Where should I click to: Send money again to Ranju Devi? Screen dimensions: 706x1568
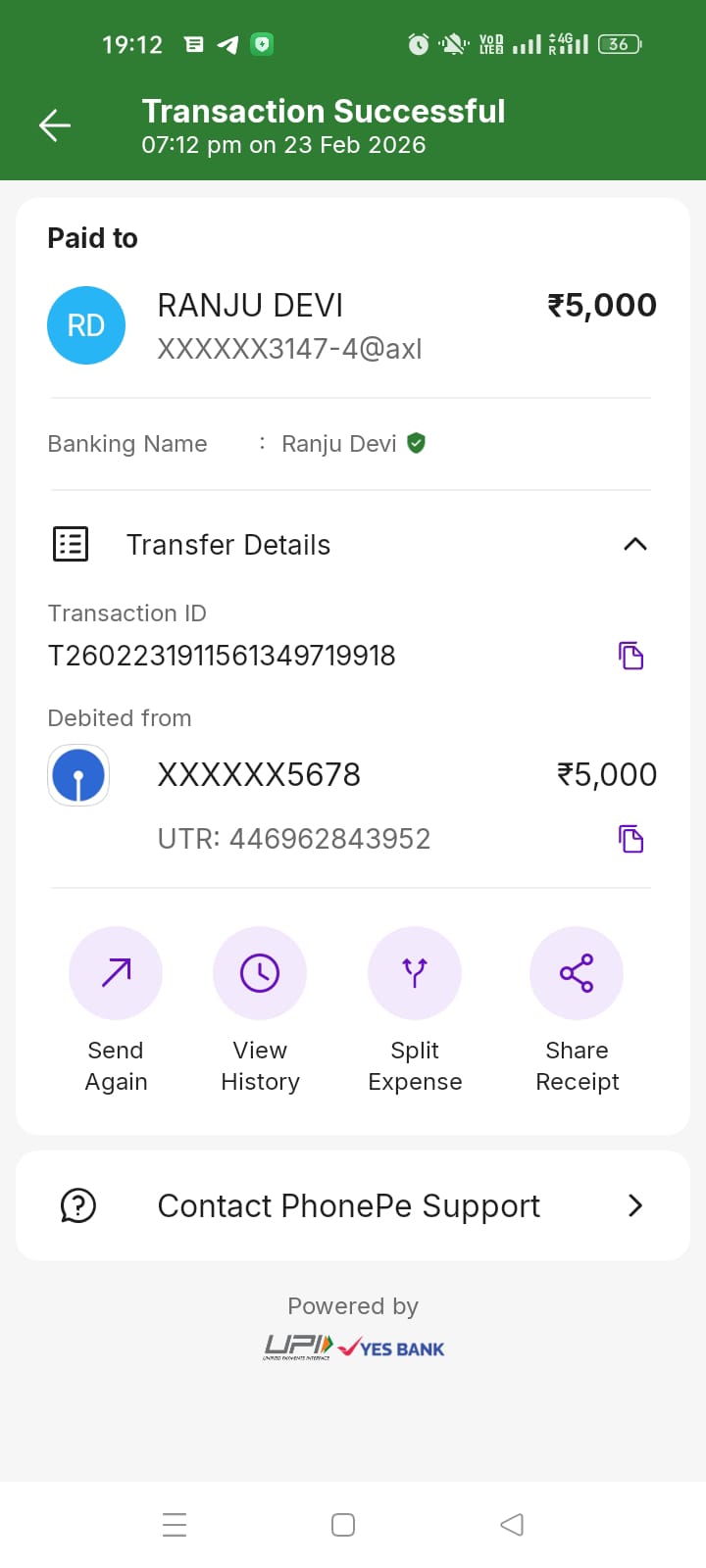tap(116, 973)
